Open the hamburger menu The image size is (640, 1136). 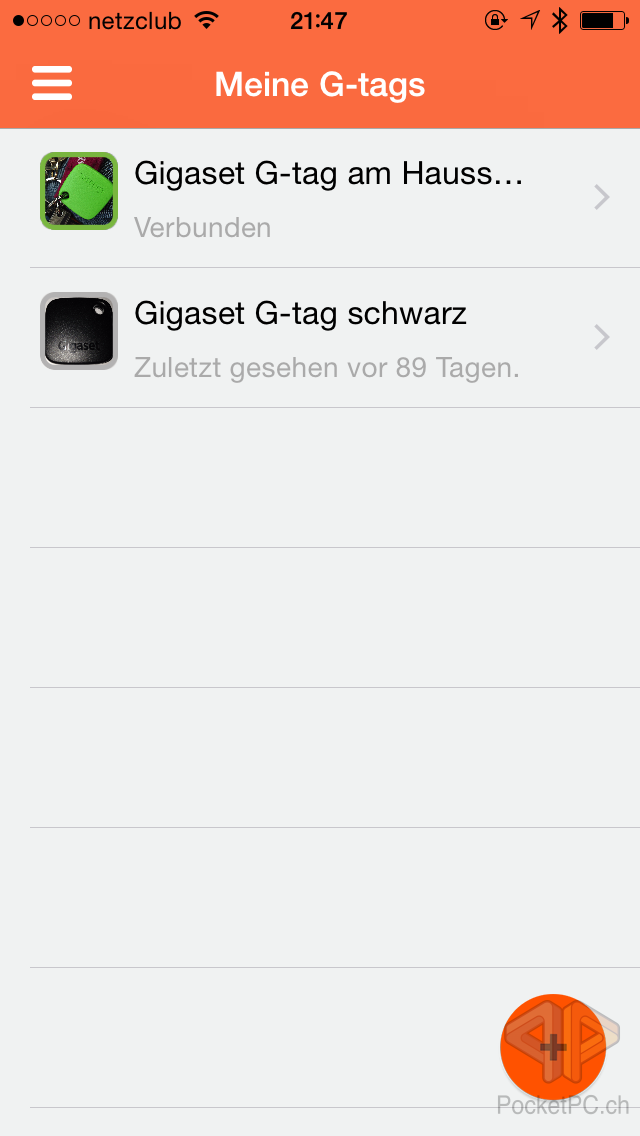click(x=52, y=84)
